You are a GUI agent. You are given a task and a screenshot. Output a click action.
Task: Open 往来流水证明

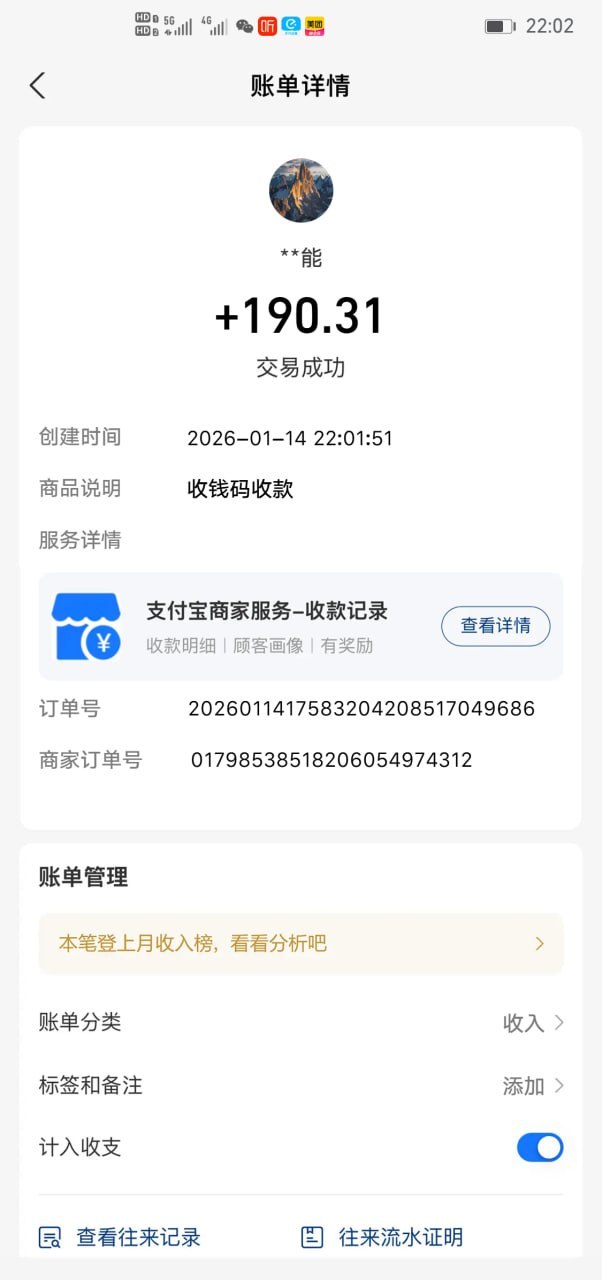(383, 1237)
